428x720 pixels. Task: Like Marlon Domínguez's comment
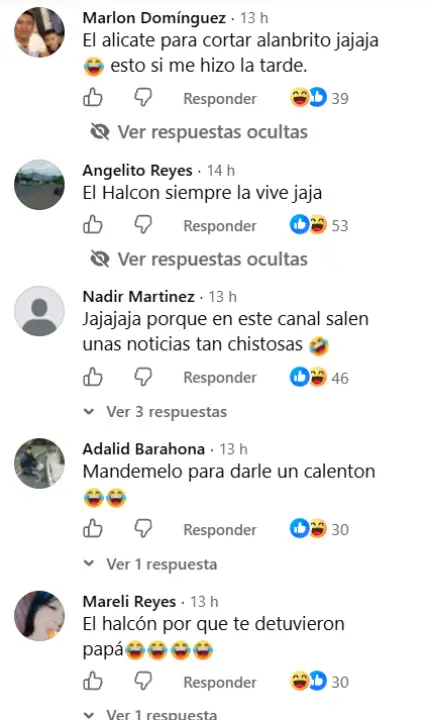pyautogui.click(x=93, y=98)
